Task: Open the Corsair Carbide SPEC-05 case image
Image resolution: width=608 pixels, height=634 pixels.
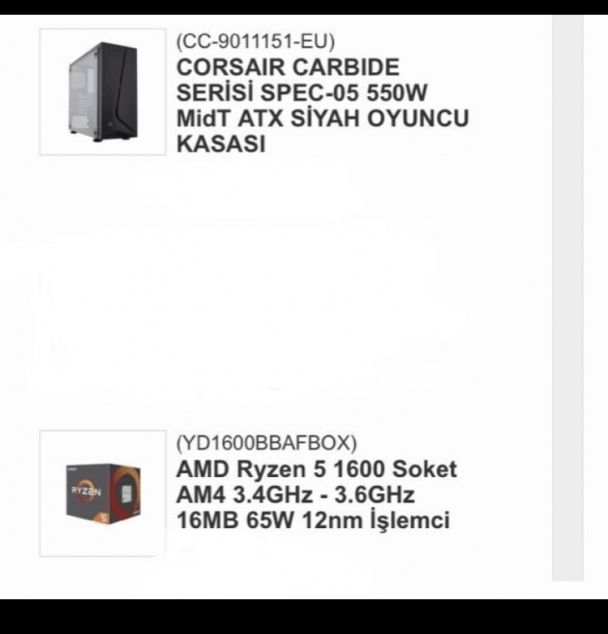Action: point(102,92)
